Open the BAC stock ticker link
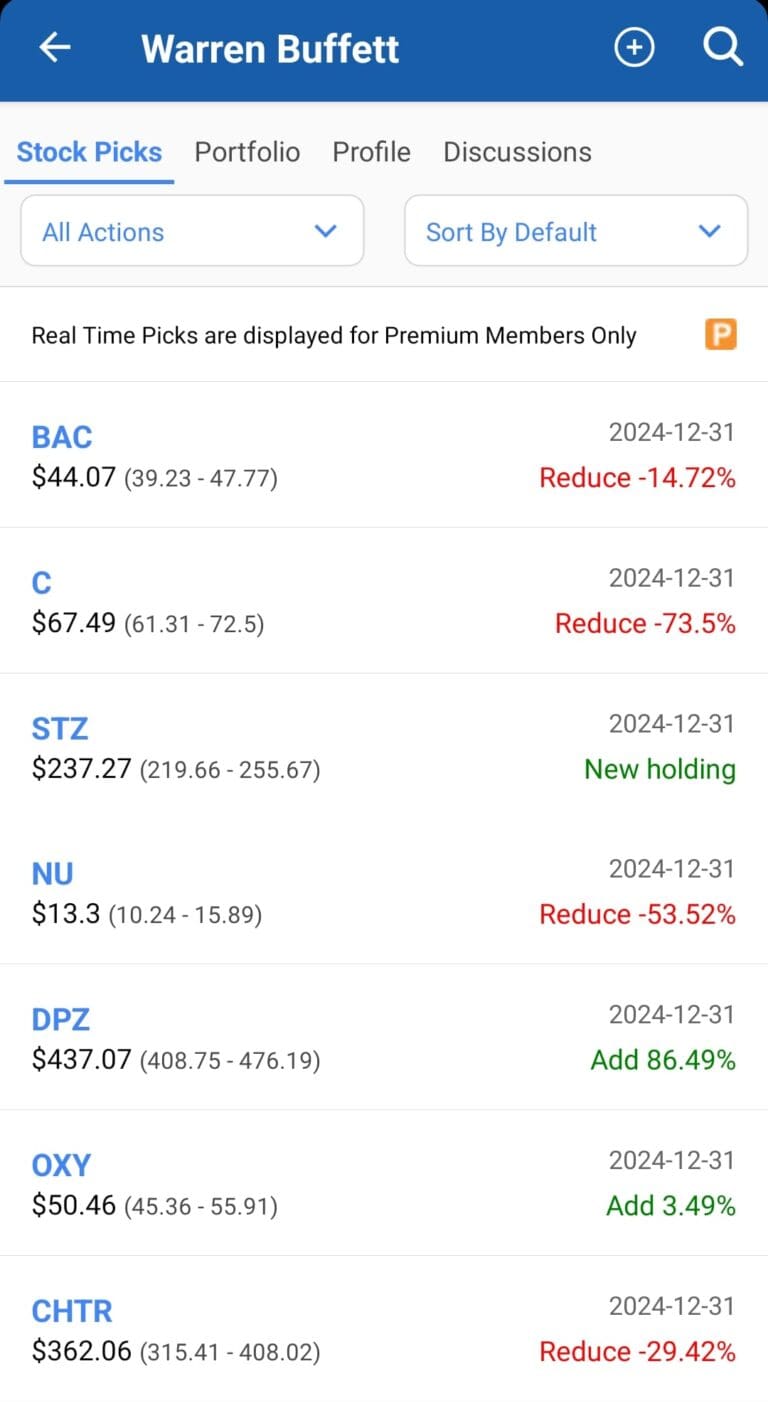The height and width of the screenshot is (1408, 768). (61, 437)
